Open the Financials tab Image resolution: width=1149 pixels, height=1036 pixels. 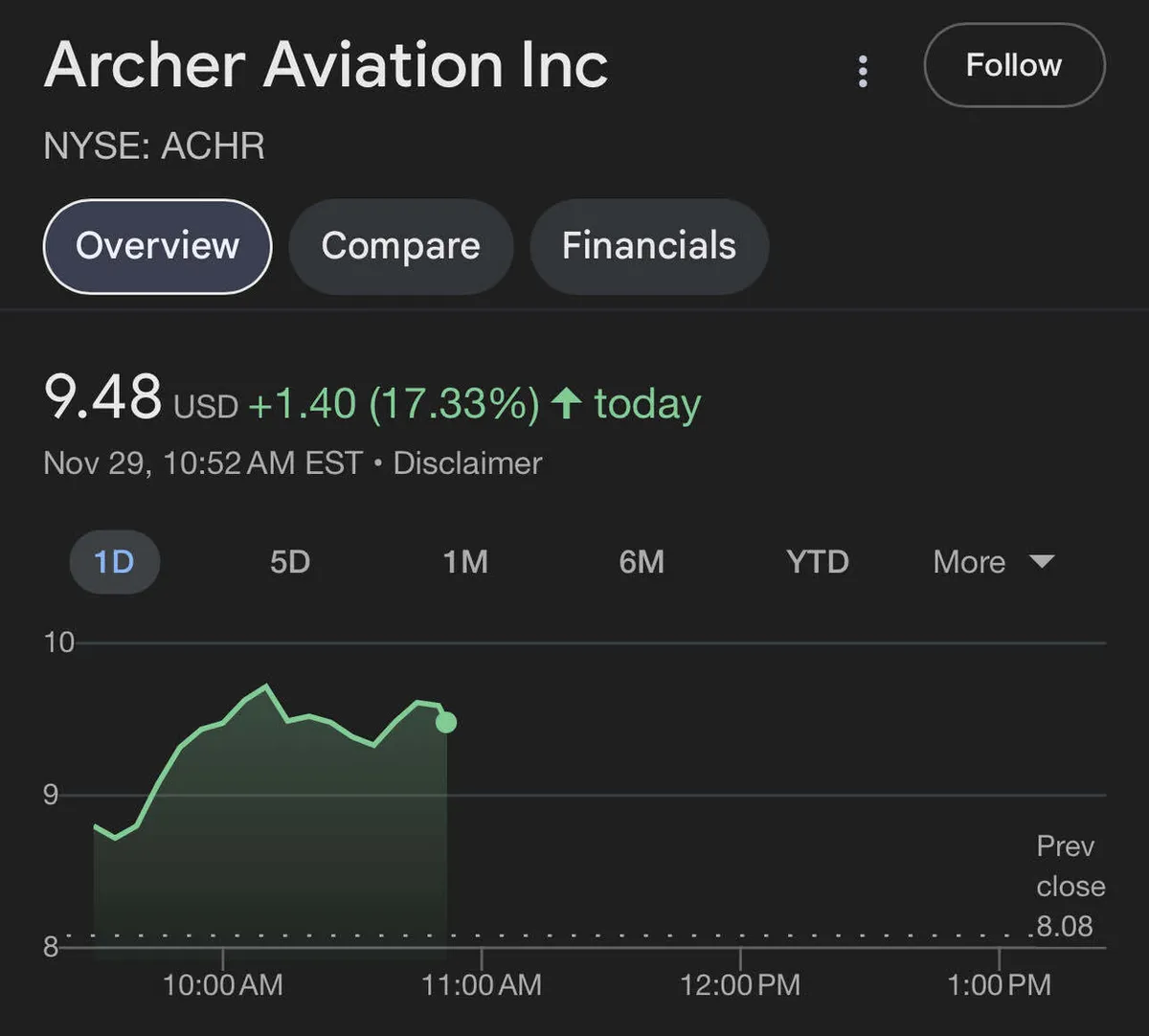[x=649, y=246]
